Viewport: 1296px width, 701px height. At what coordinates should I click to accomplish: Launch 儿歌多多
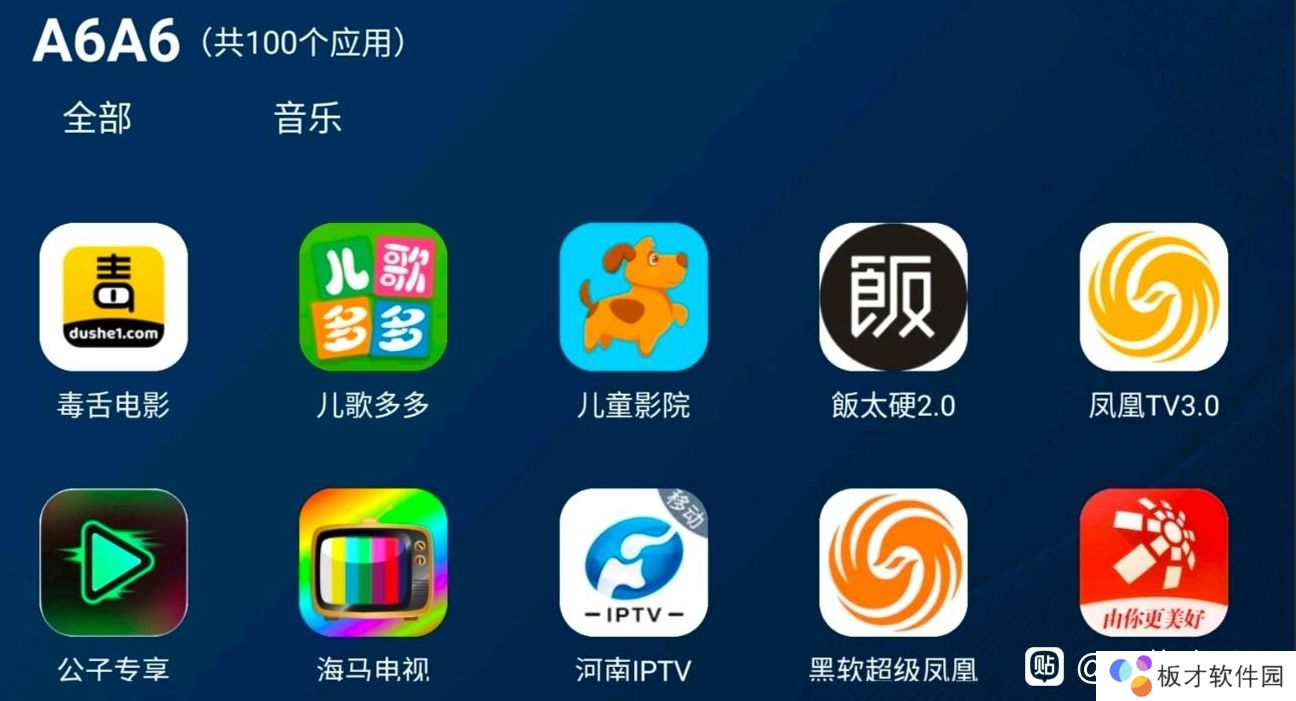pos(373,297)
